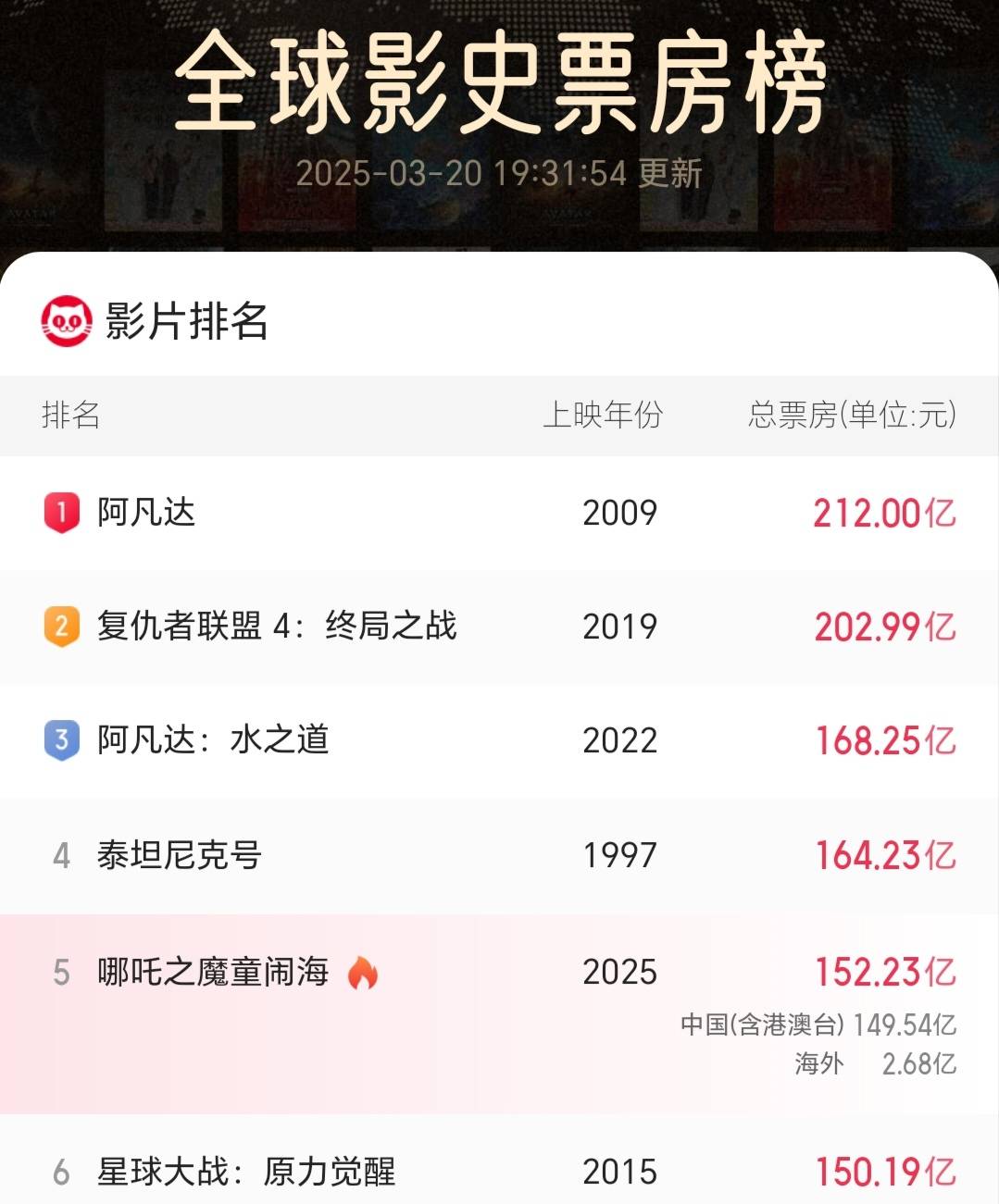Click the rank number 5 marker
This screenshot has width=999, height=1204.
tap(61, 971)
